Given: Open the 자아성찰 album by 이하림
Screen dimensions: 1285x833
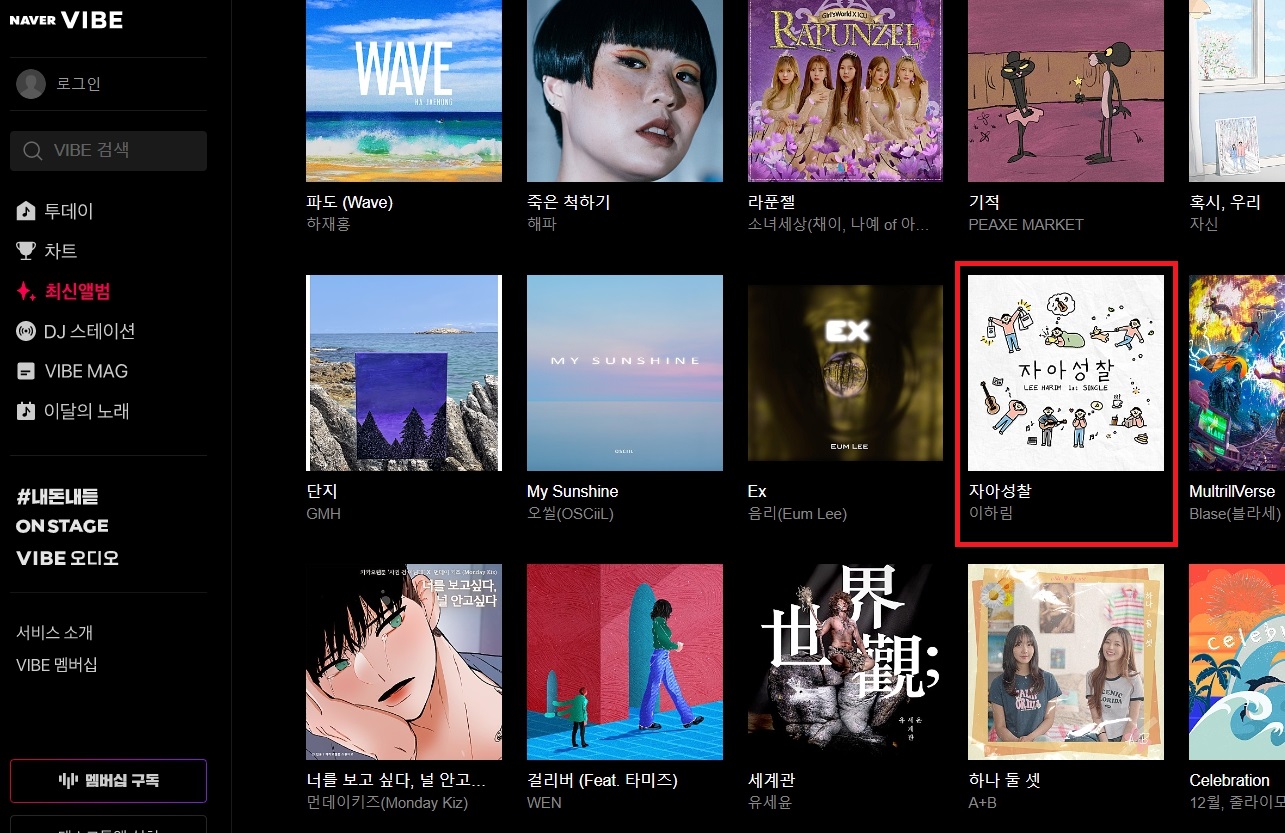Looking at the screenshot, I should click(x=1065, y=373).
